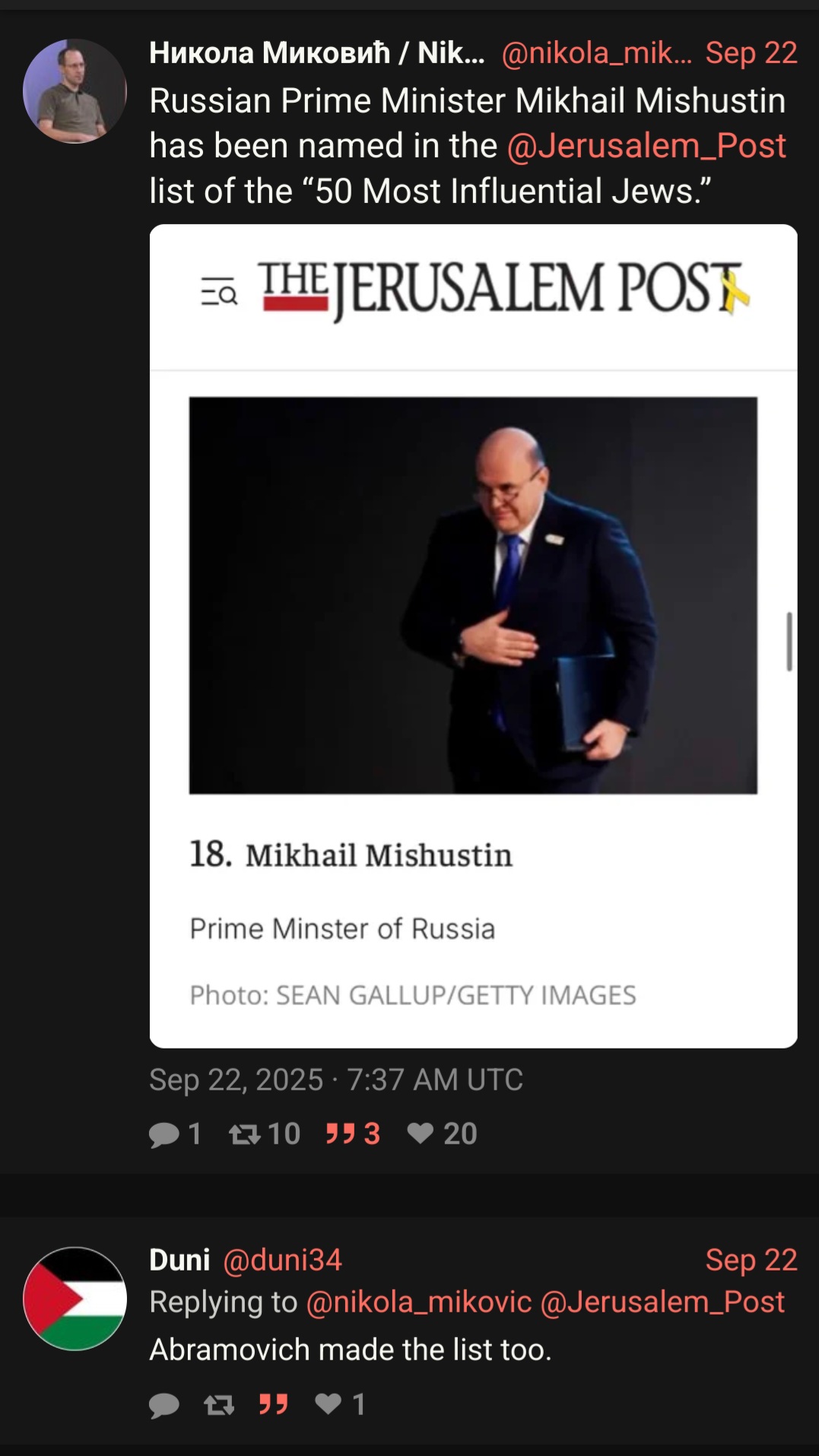This screenshot has height=1456, width=819.
Task: Retweet Duni's reply about Abramovich
Action: (x=219, y=1404)
